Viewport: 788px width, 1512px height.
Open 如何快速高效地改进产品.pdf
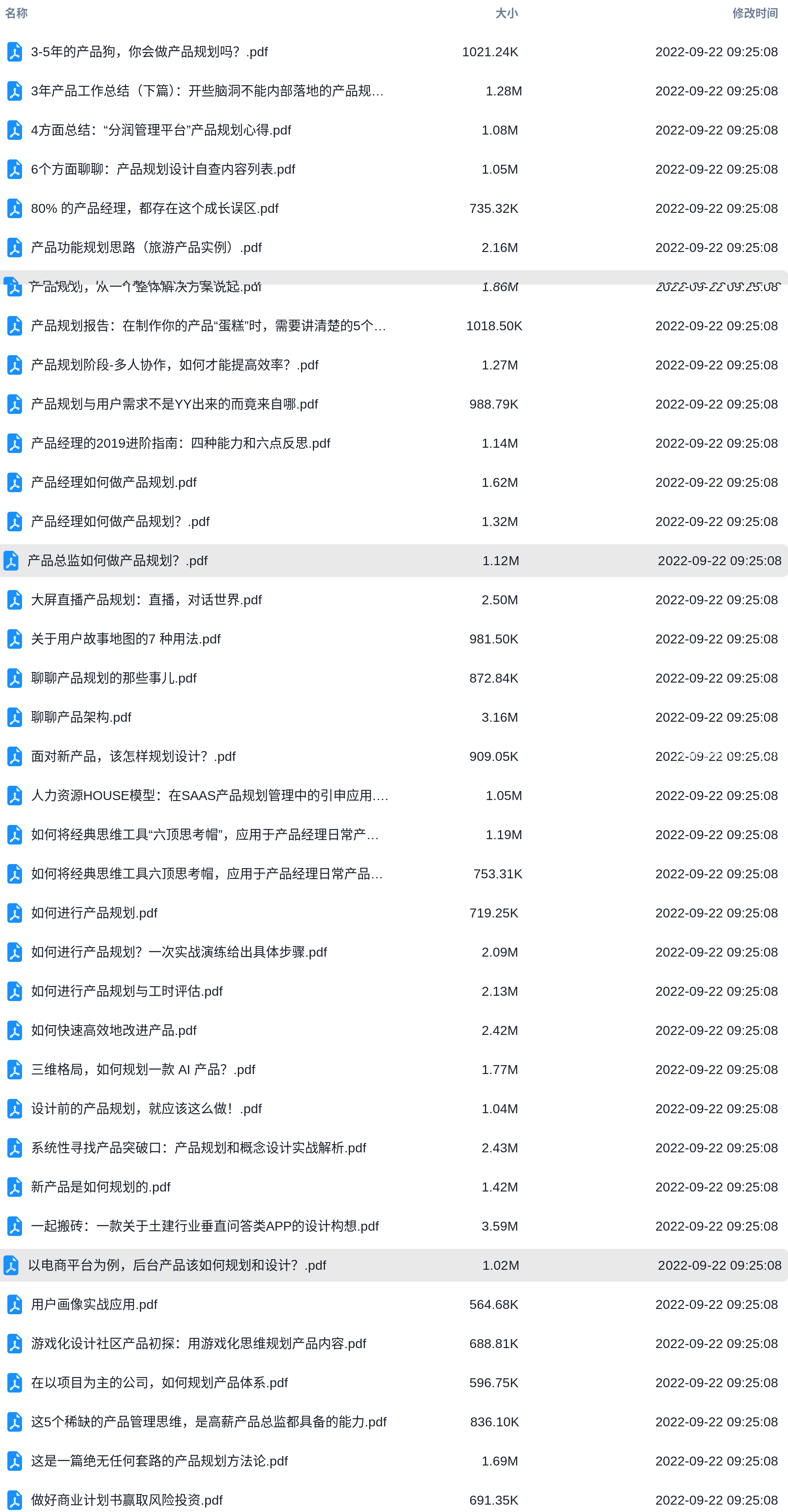tap(114, 1031)
